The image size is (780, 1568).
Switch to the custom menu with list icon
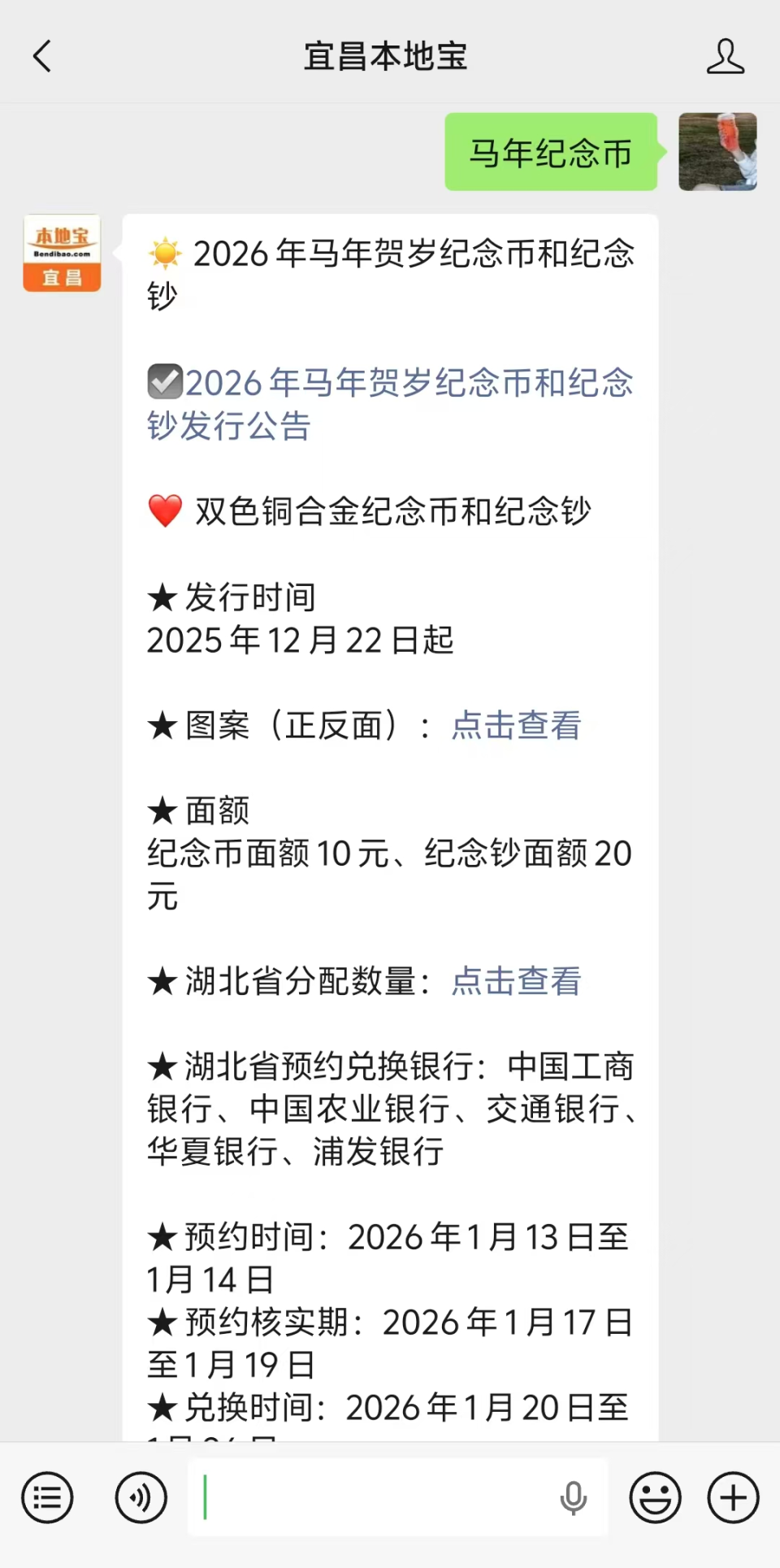pos(47,1498)
